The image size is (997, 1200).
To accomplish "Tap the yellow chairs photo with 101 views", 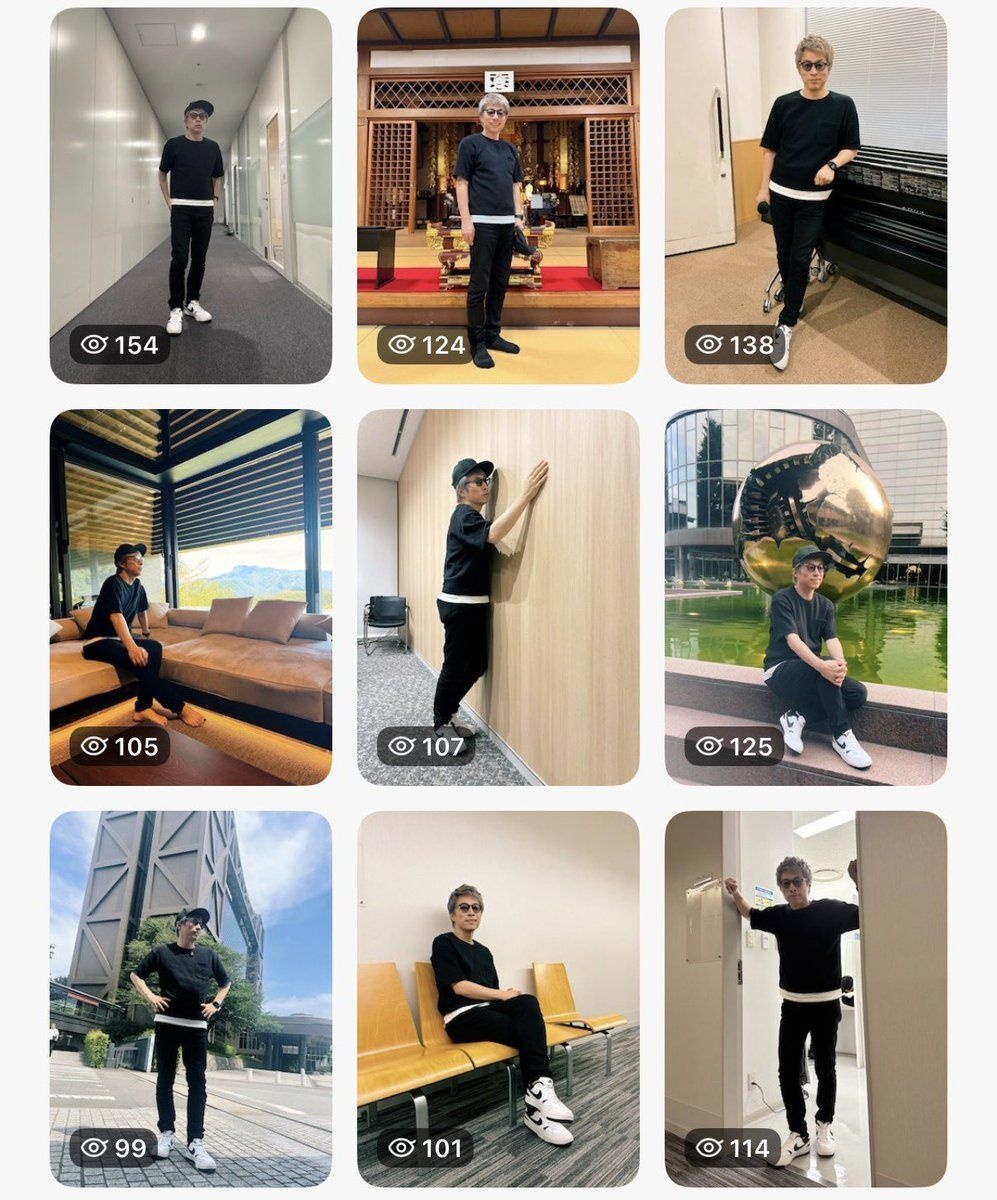I will (498, 999).
